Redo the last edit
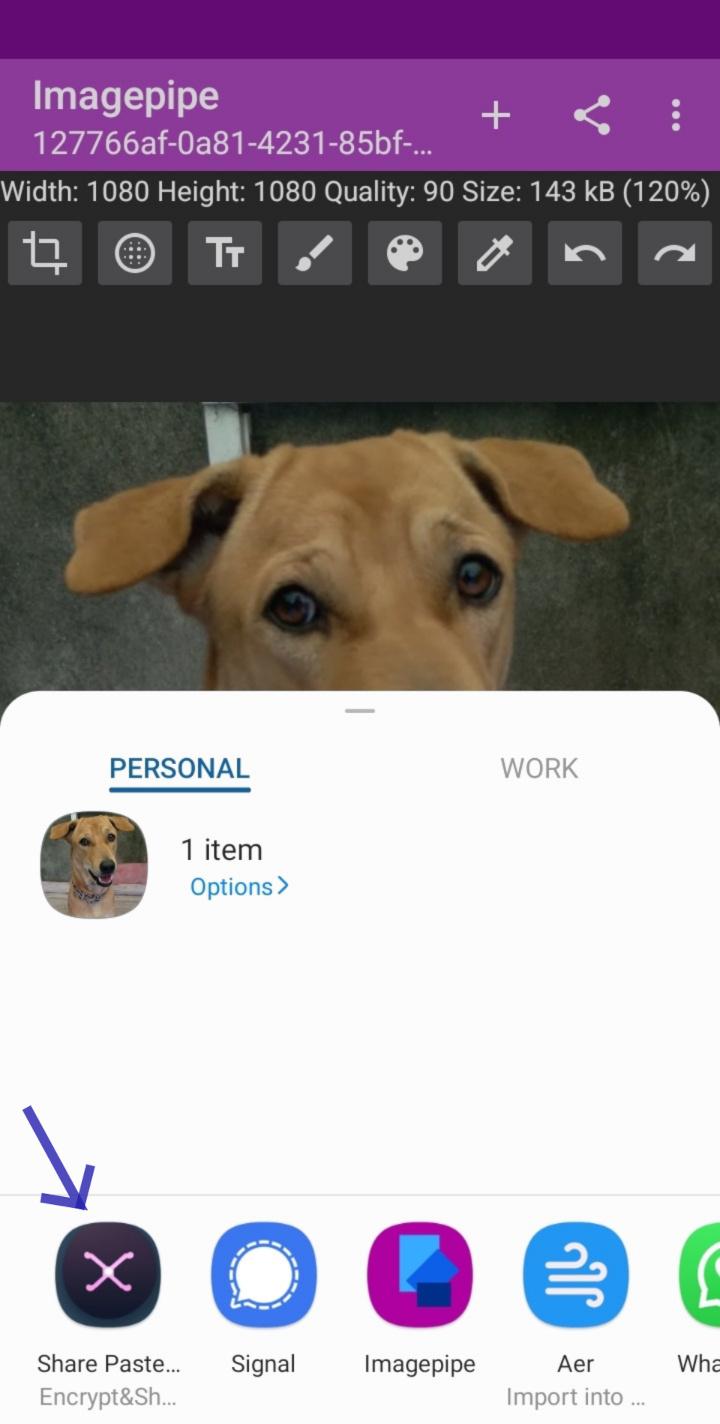Viewport: 720px width, 1424px height. pyautogui.click(x=675, y=254)
